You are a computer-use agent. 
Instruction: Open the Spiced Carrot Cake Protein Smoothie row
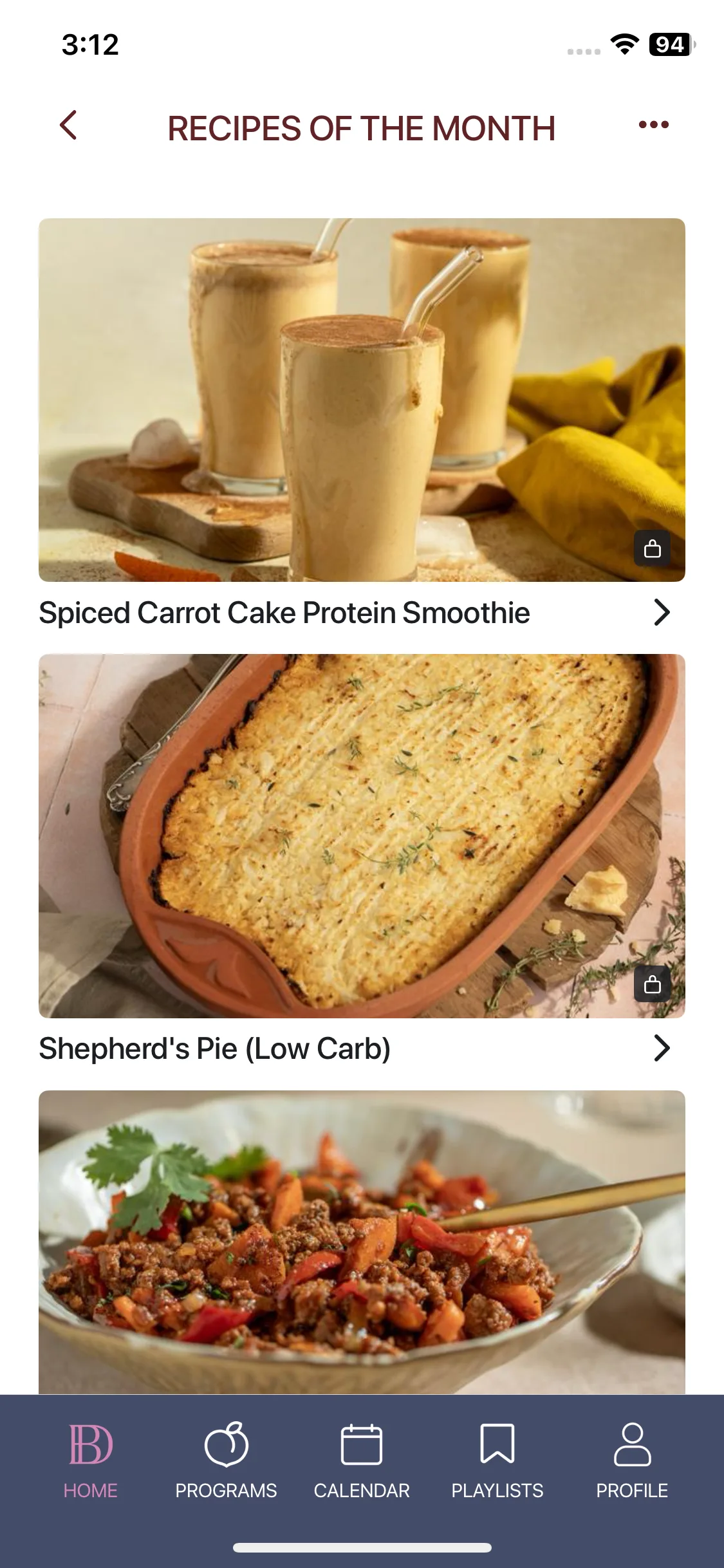354,613
